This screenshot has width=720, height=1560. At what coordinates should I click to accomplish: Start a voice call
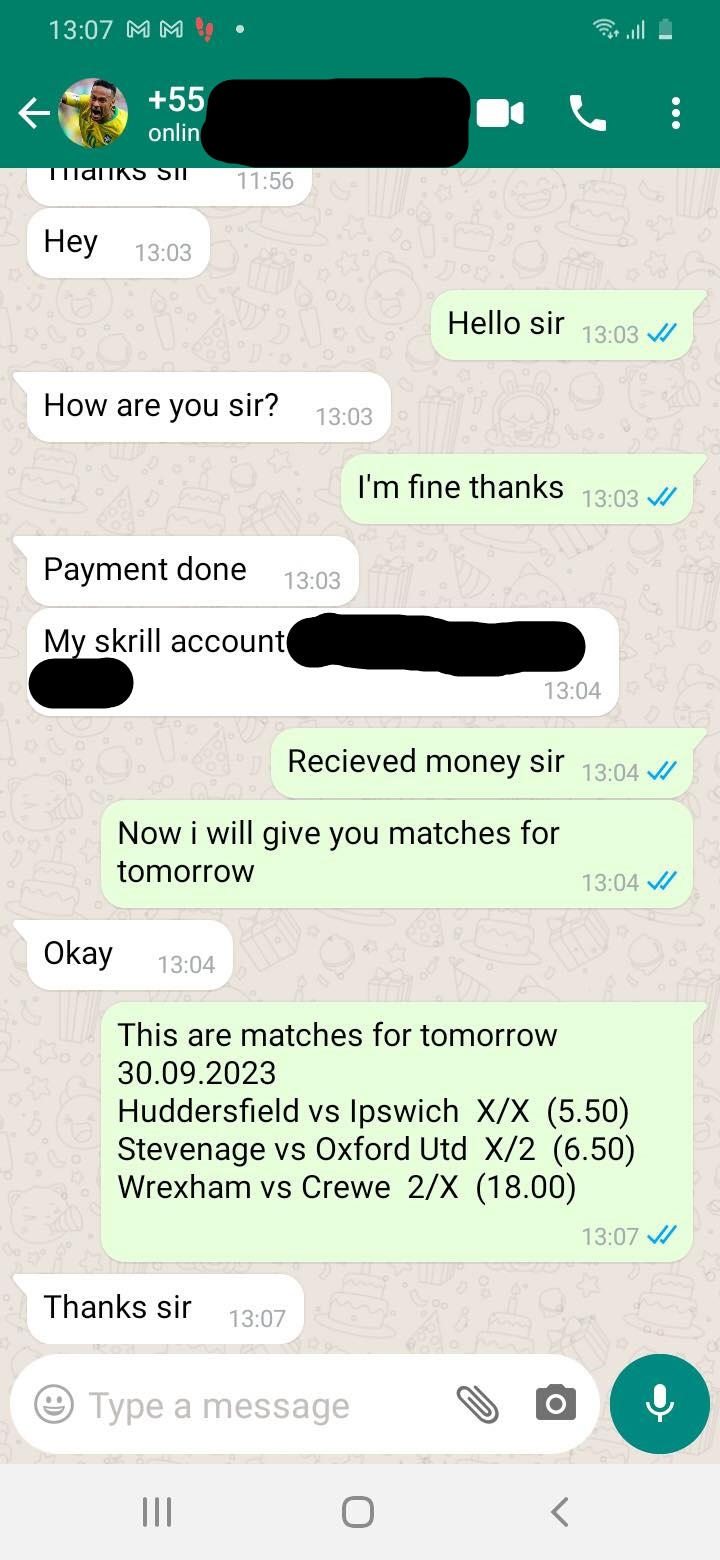[x=587, y=114]
